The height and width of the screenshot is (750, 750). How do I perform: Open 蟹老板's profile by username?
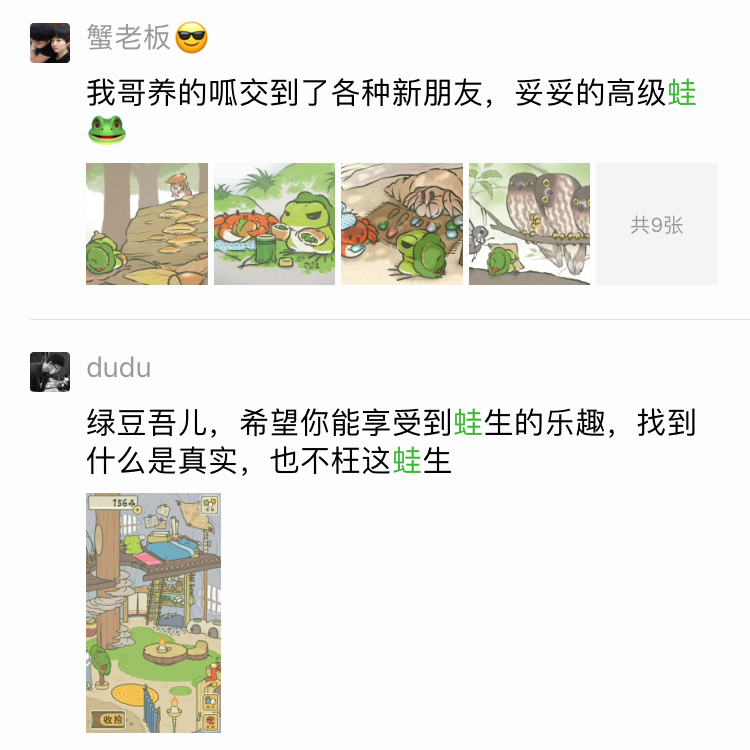[129, 39]
